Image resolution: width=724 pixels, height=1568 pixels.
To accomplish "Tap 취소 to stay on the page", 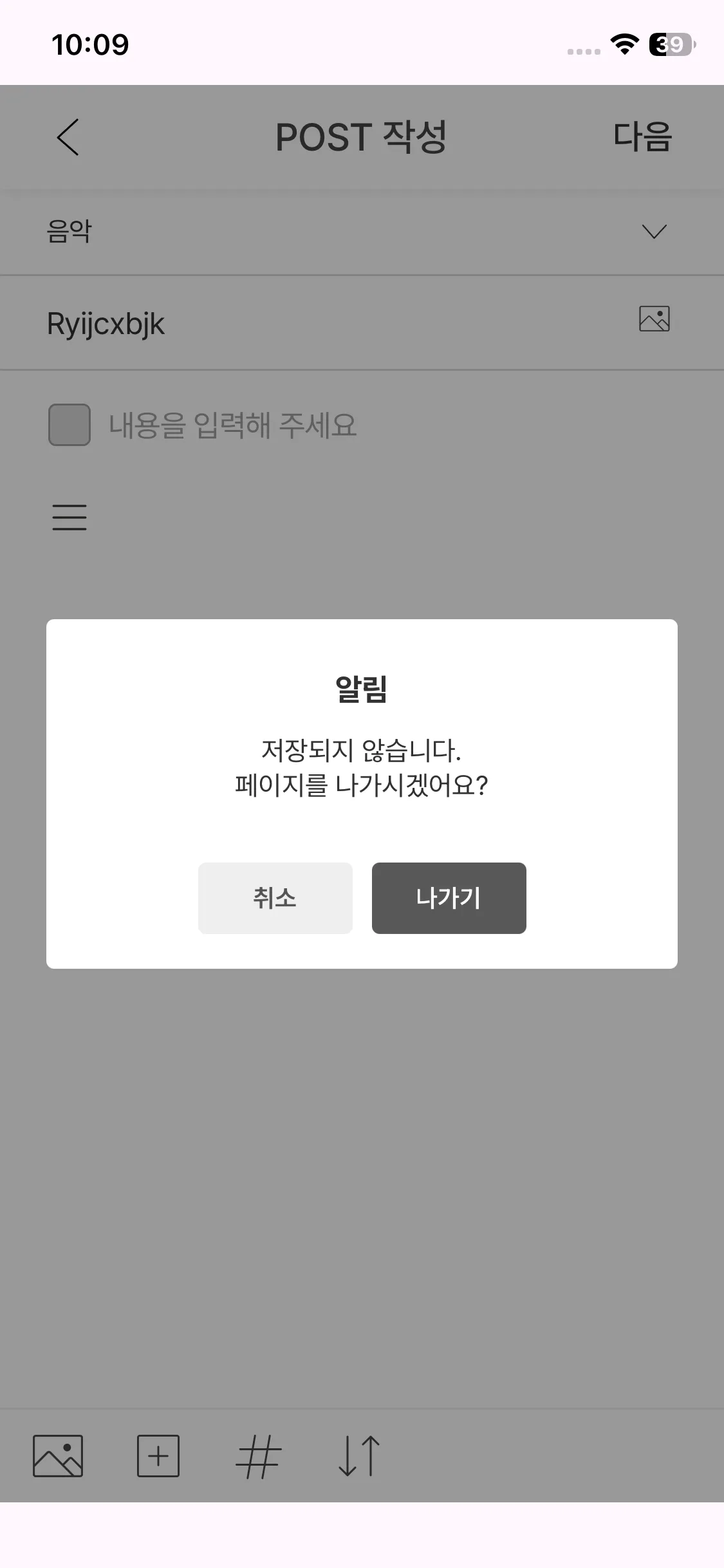I will [x=275, y=898].
